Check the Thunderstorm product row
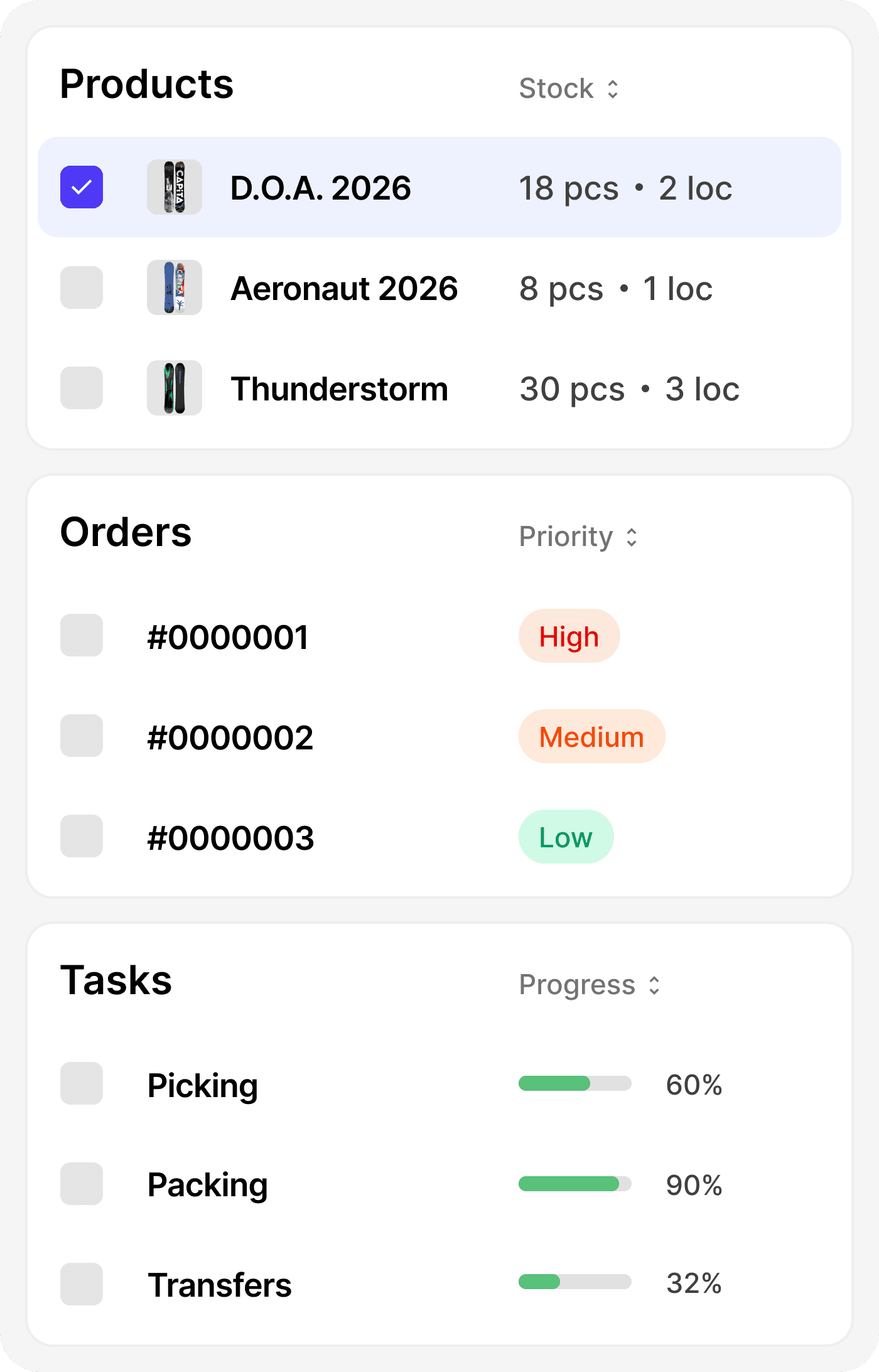This screenshot has width=879, height=1372. (81, 388)
